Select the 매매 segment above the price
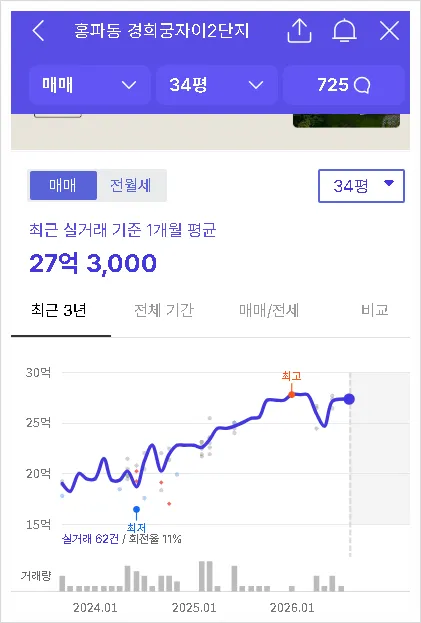 (x=63, y=186)
